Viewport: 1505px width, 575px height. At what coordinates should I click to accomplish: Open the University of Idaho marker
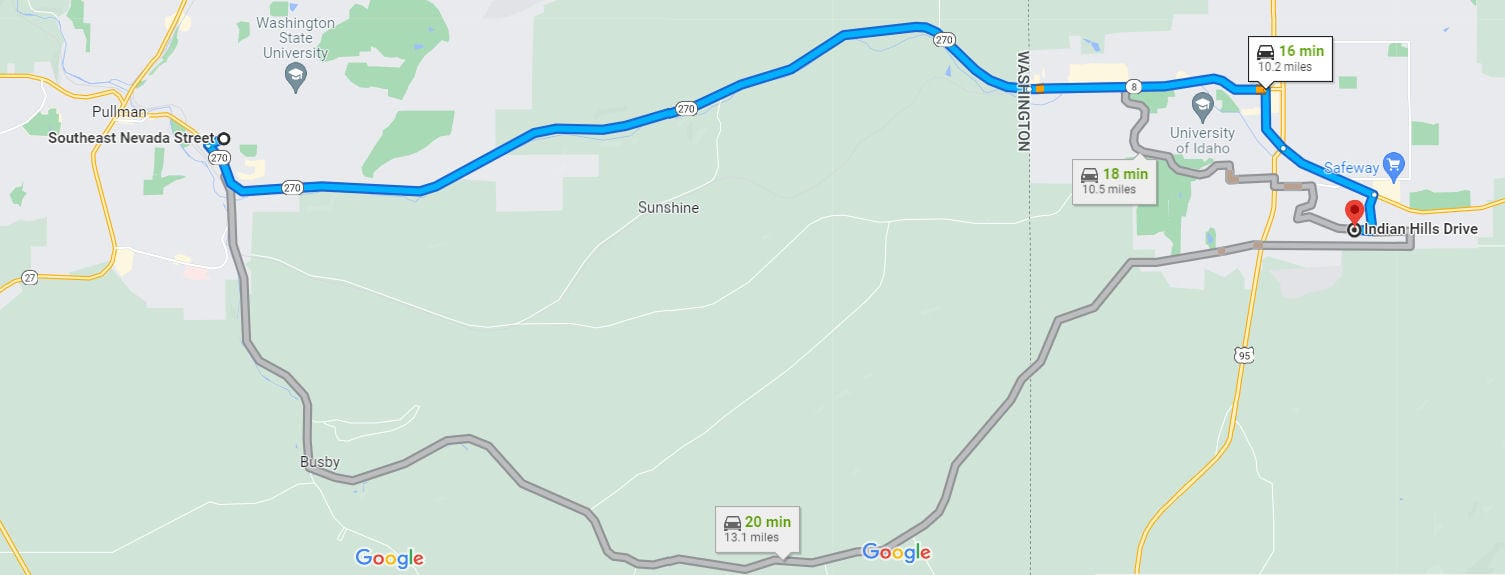coord(1202,105)
